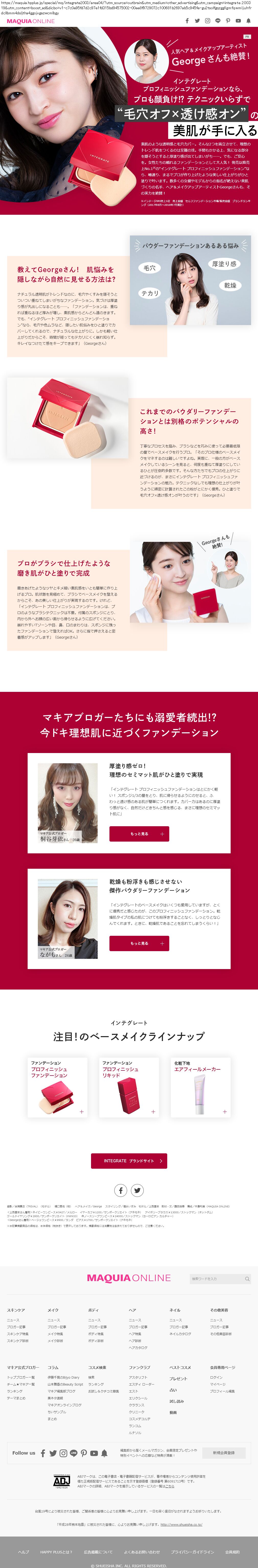Share this article on Twitter

(x=138, y=1190)
